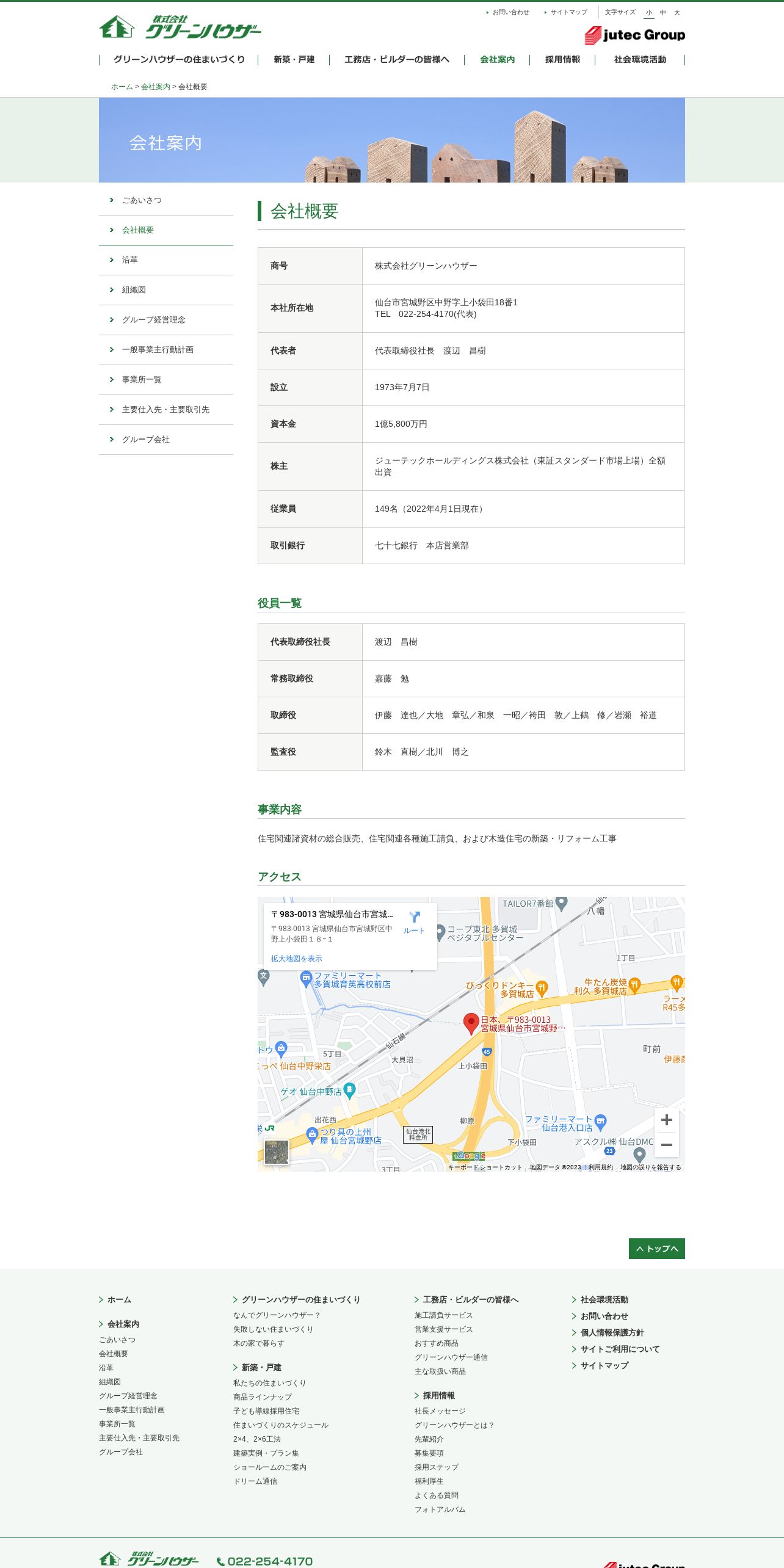Open サイトマップ in the top header

pos(568,12)
